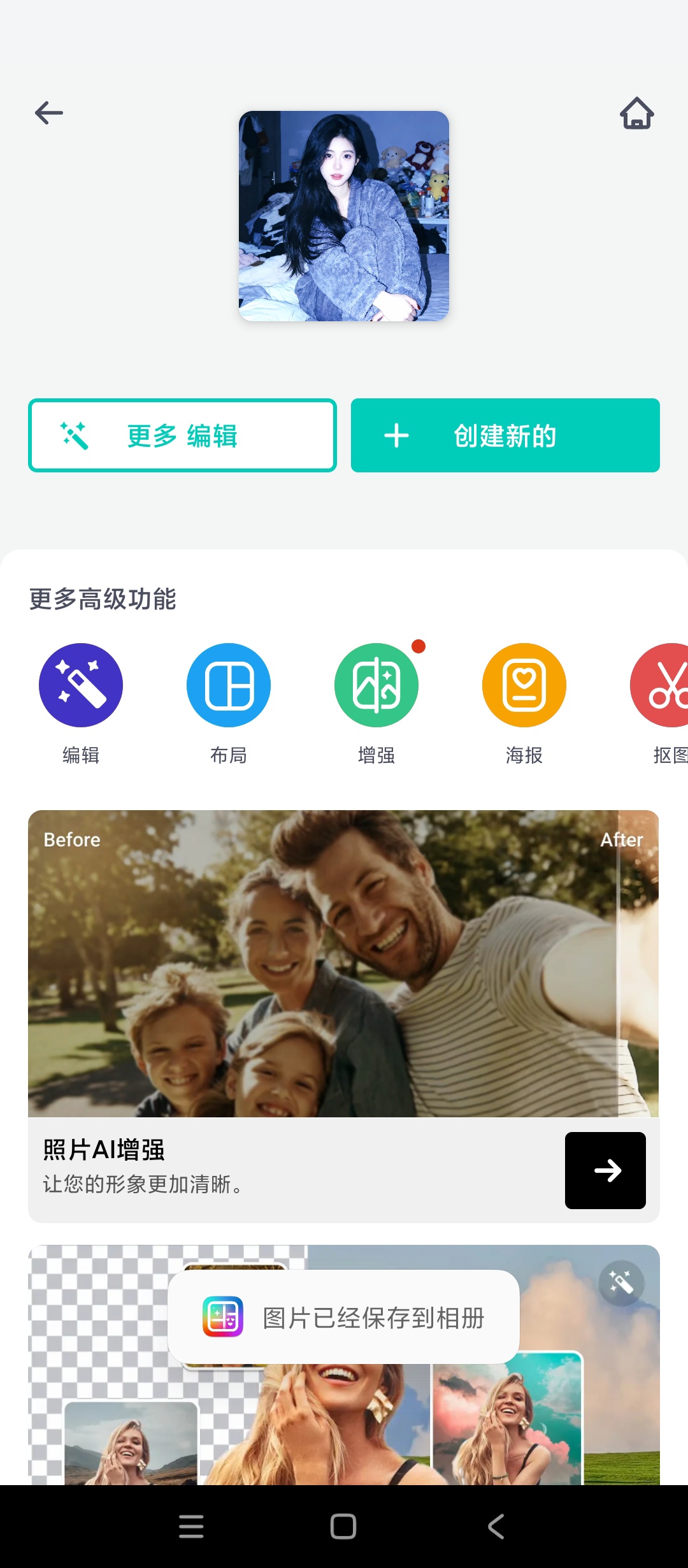Open recent apps from navigation bar

click(x=191, y=1527)
